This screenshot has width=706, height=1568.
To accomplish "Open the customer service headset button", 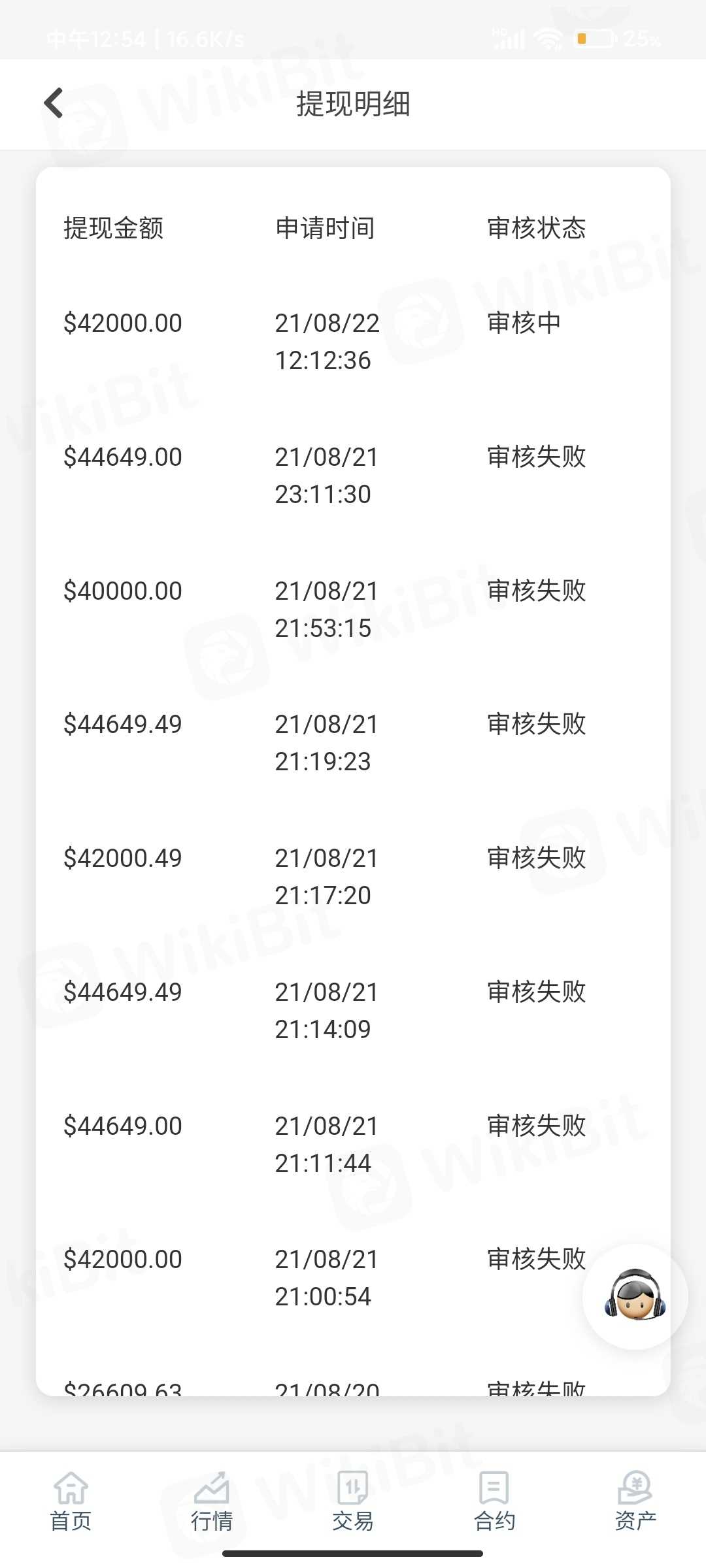I will (635, 1295).
